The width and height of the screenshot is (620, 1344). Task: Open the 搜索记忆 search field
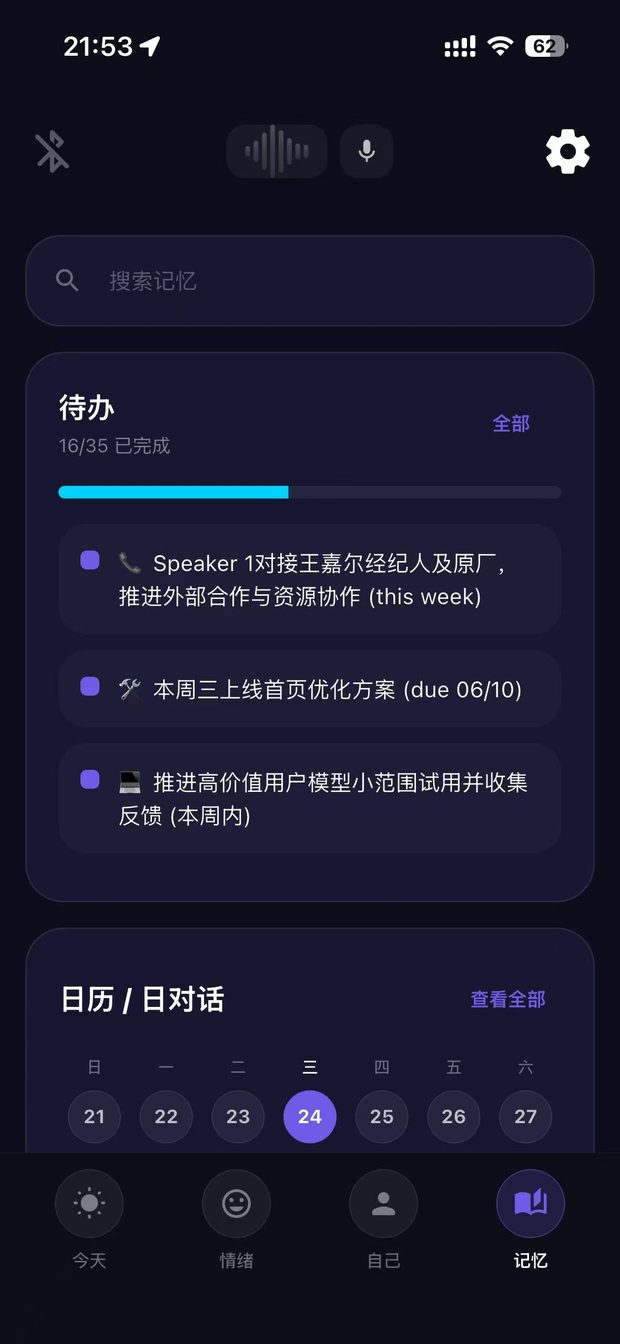click(310, 281)
